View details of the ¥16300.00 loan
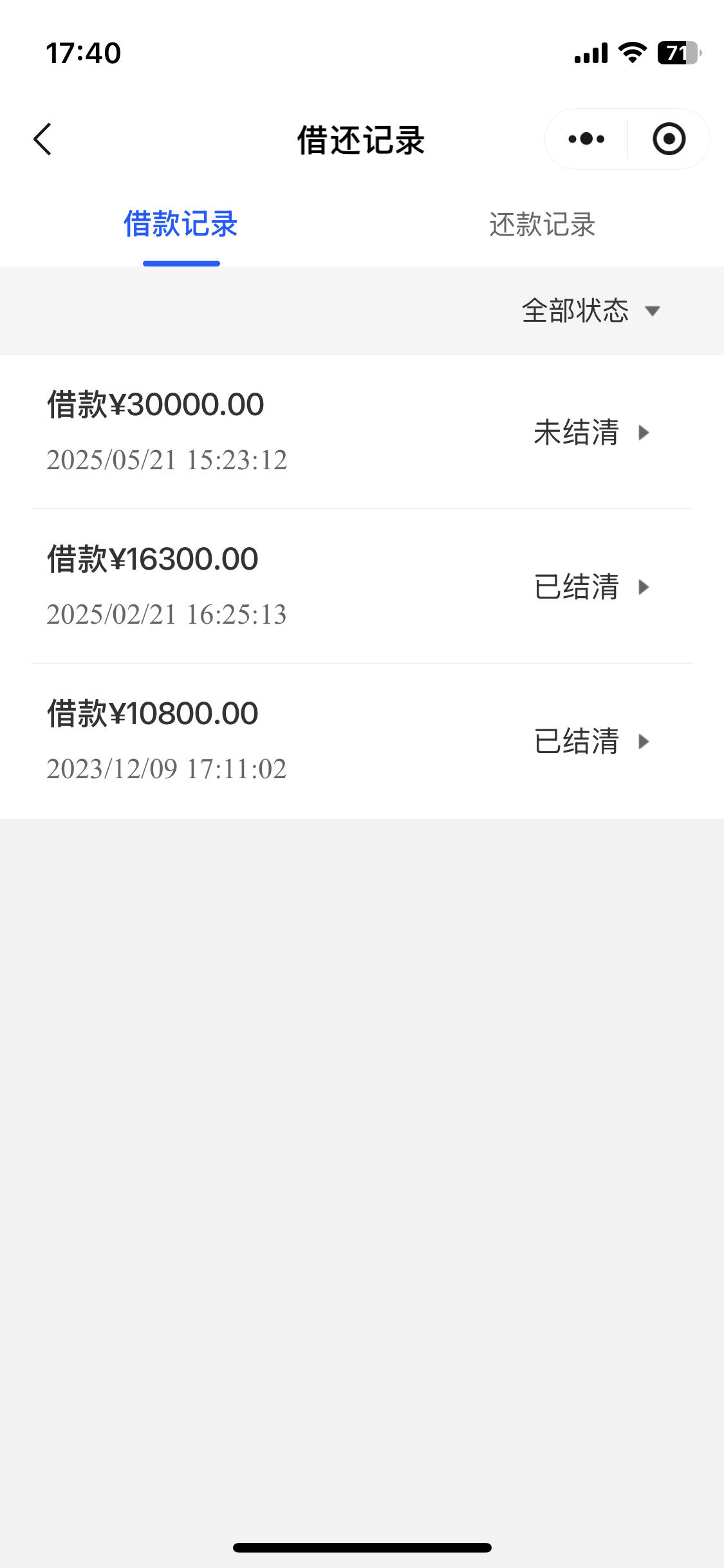 point(362,586)
